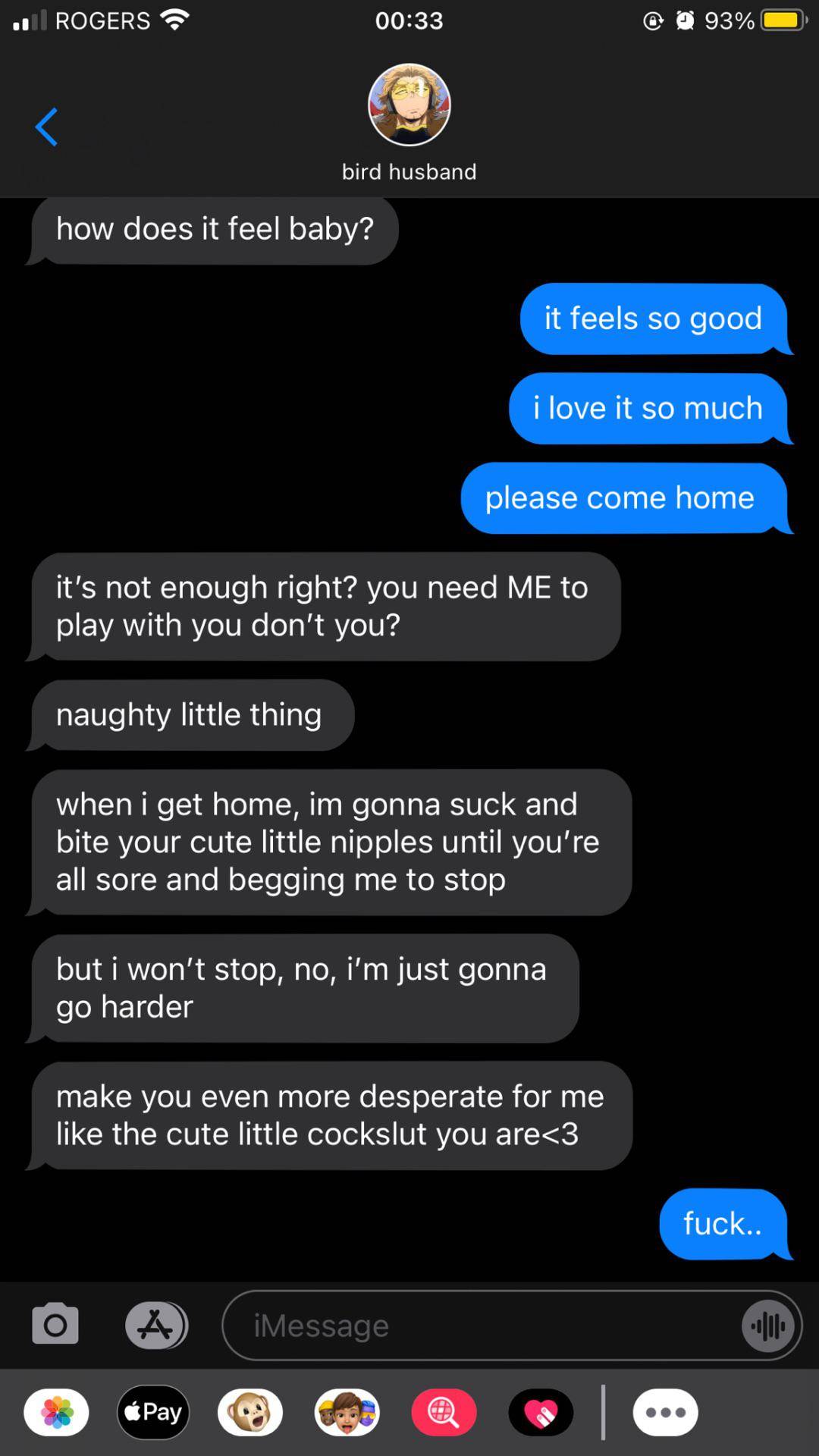The height and width of the screenshot is (1456, 819).
Task: Open the Photos app in drawer
Action: [56, 1412]
